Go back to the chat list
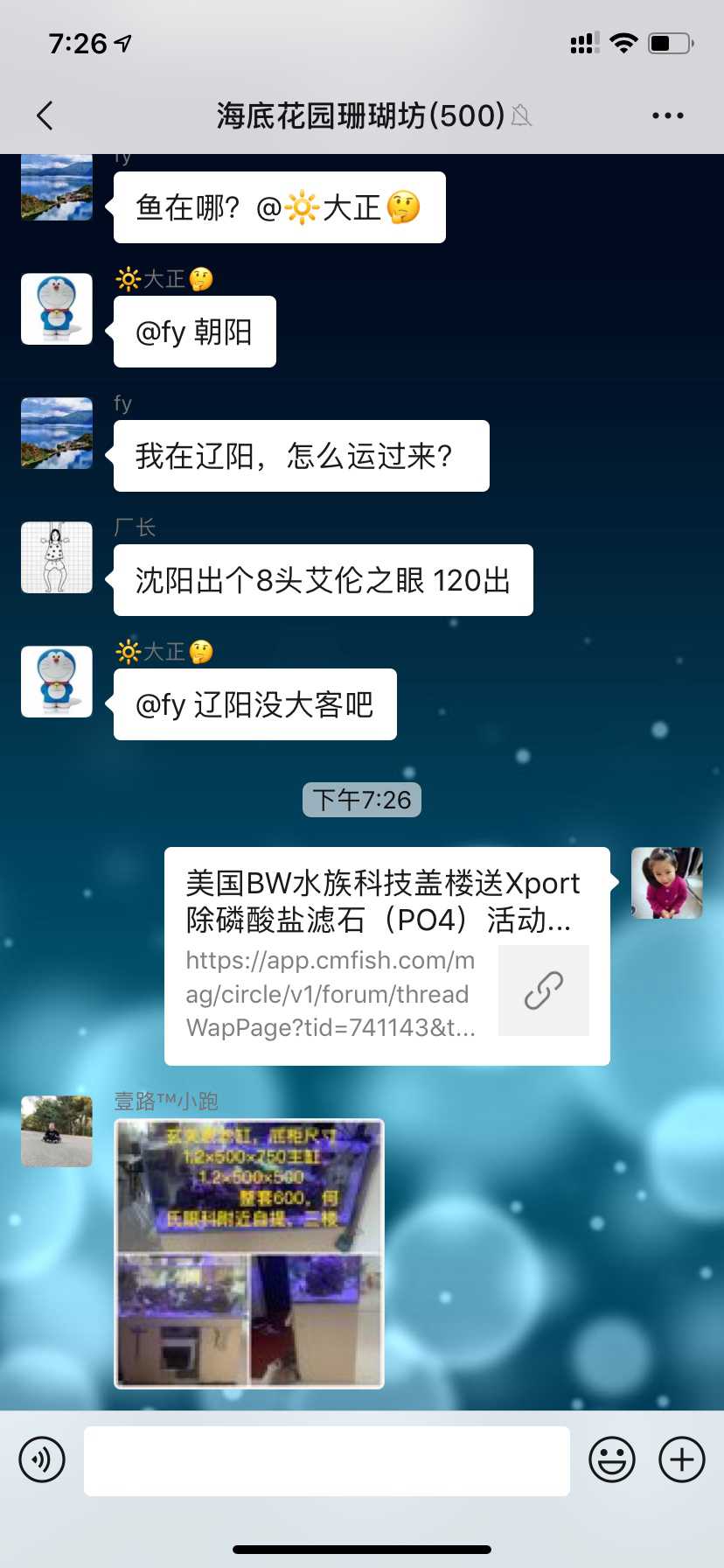This screenshot has height=1568, width=724. tap(45, 115)
